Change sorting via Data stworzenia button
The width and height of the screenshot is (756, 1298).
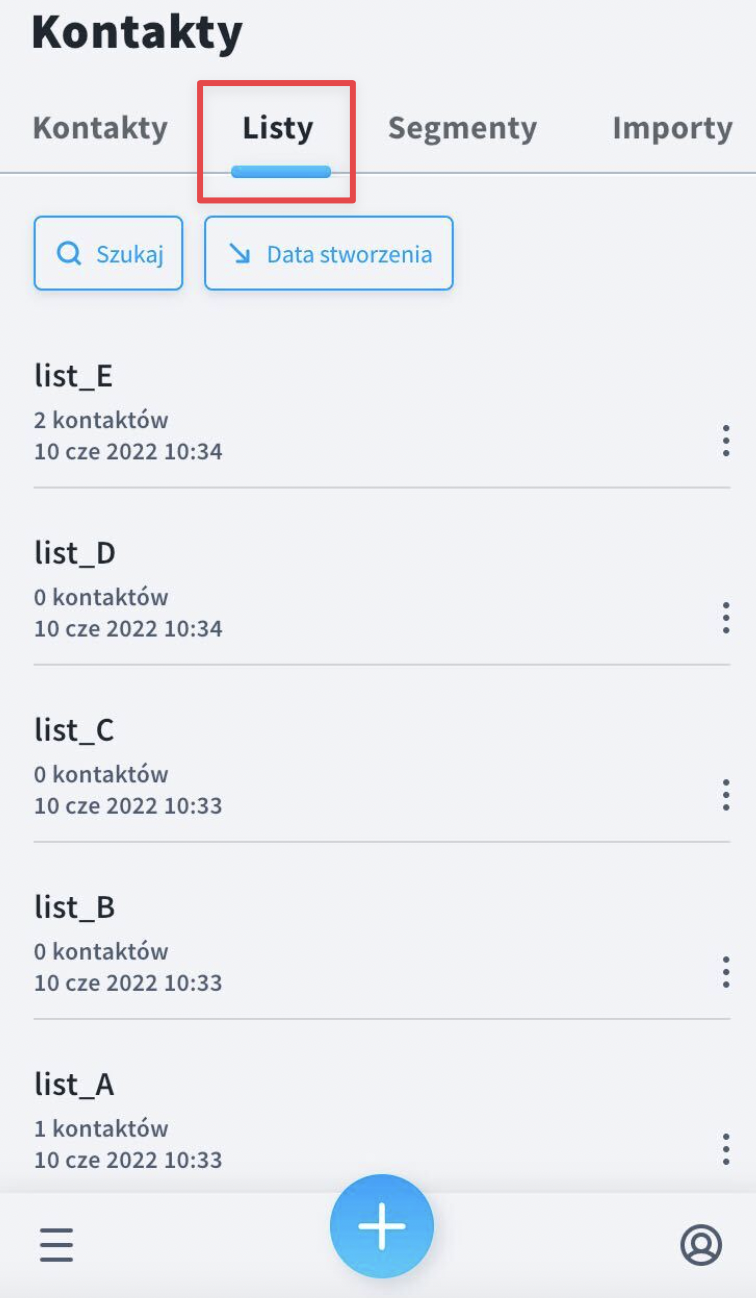click(x=329, y=254)
